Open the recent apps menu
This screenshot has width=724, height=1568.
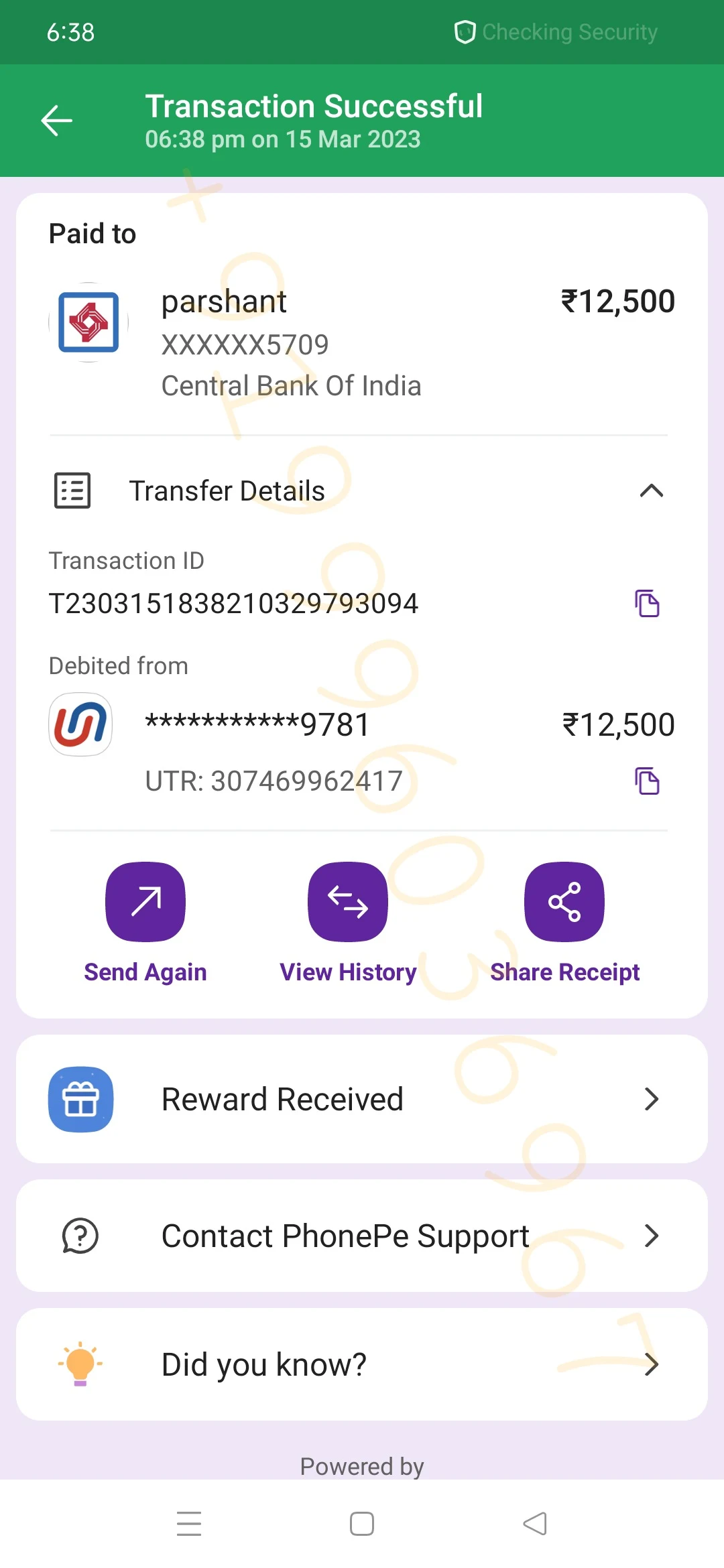point(189,1524)
